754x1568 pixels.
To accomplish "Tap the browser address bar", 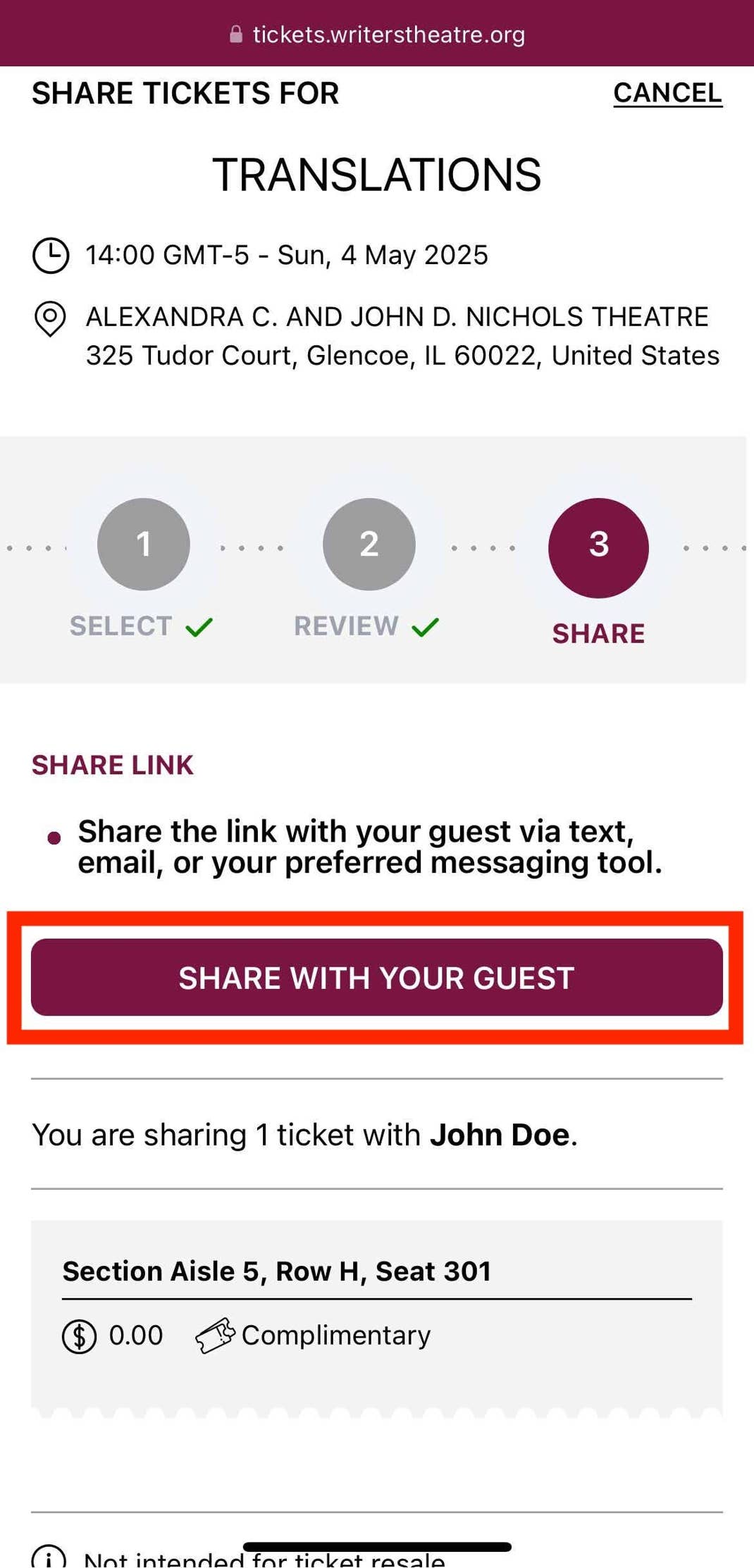I will click(x=377, y=34).
